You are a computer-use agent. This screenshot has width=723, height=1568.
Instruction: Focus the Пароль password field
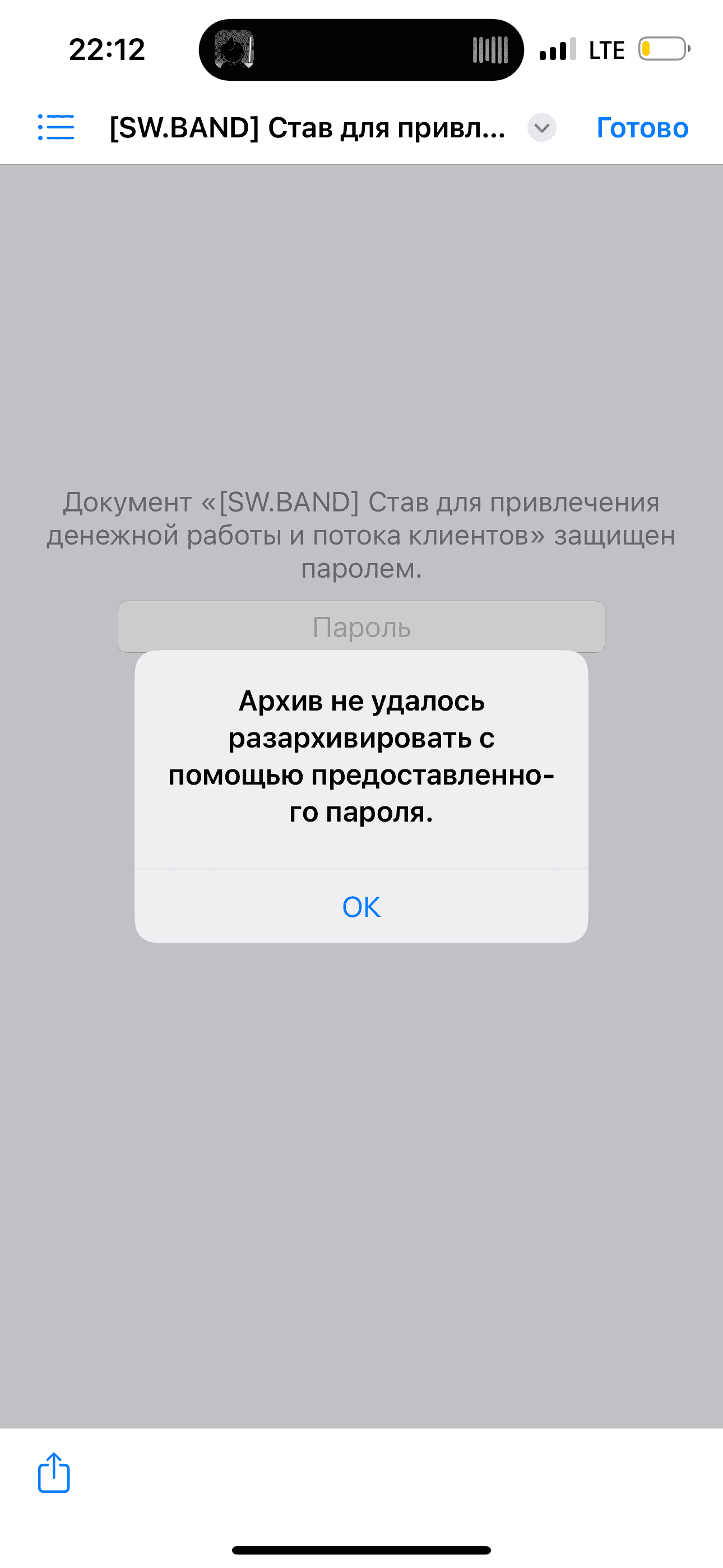pos(361,627)
